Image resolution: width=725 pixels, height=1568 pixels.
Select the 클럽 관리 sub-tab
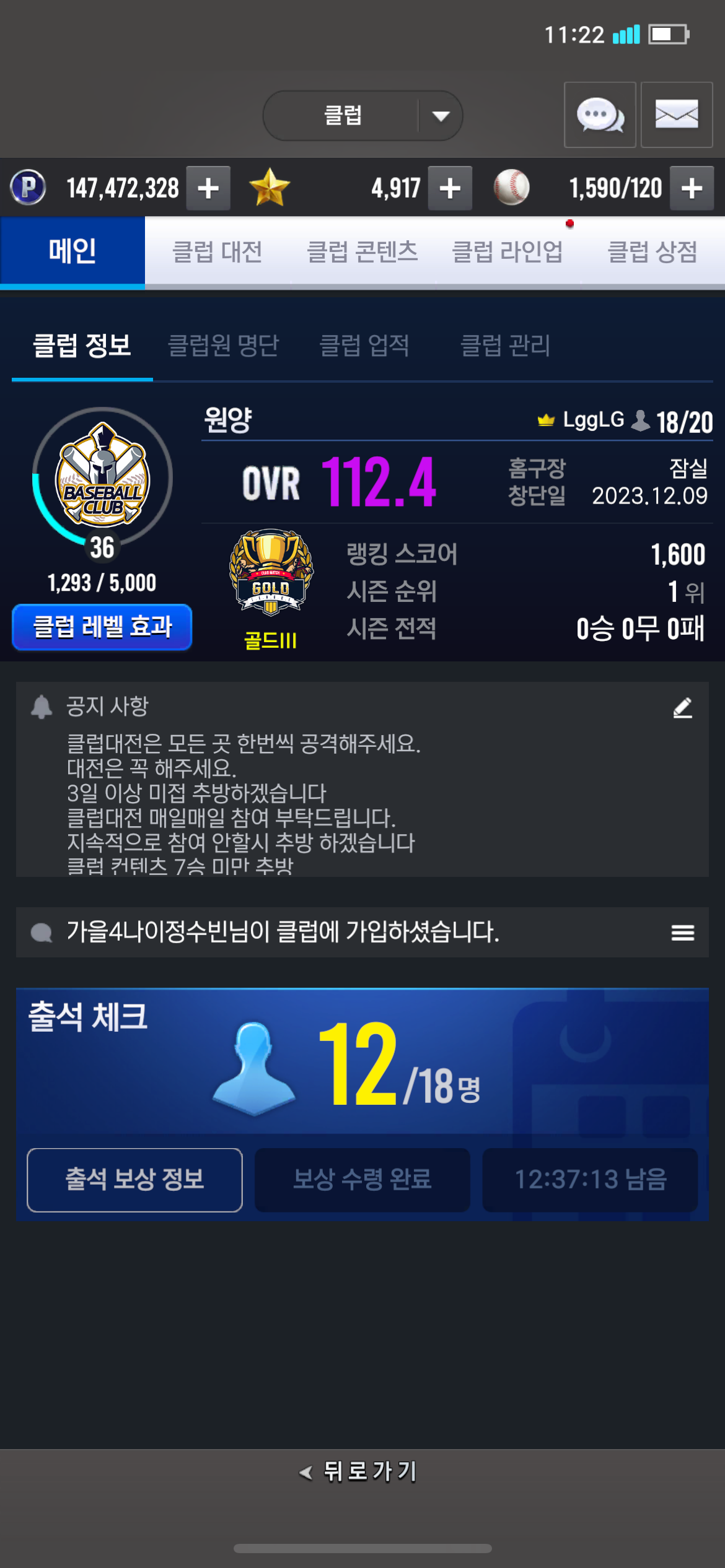[x=506, y=346]
